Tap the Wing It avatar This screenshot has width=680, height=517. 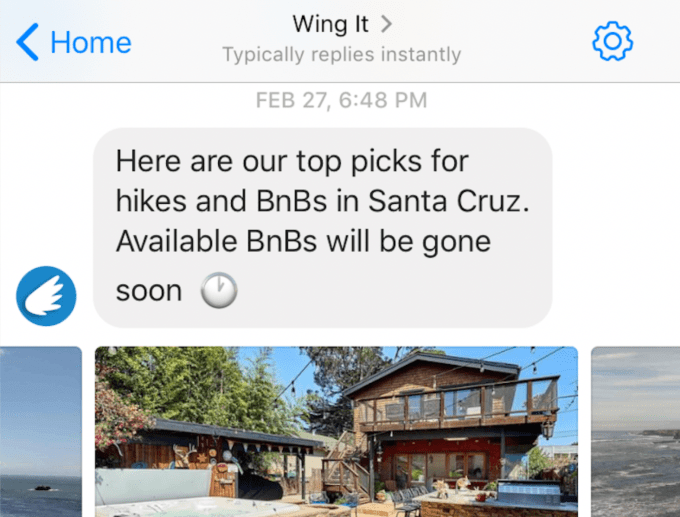coord(46,296)
